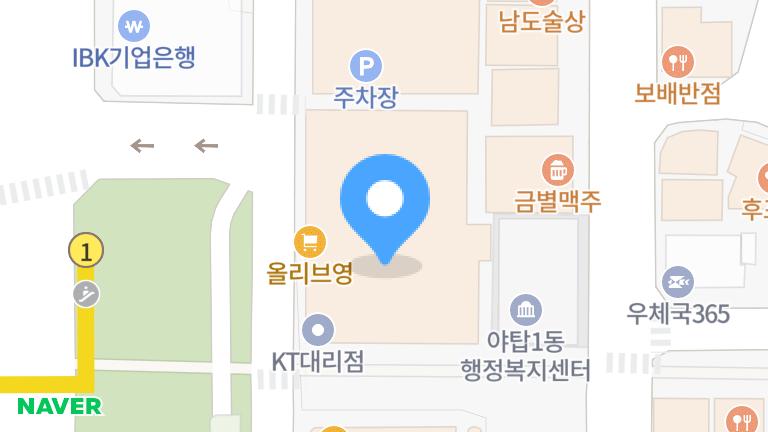Tap the blue location pin marker
The image size is (768, 432).
[x=384, y=203]
